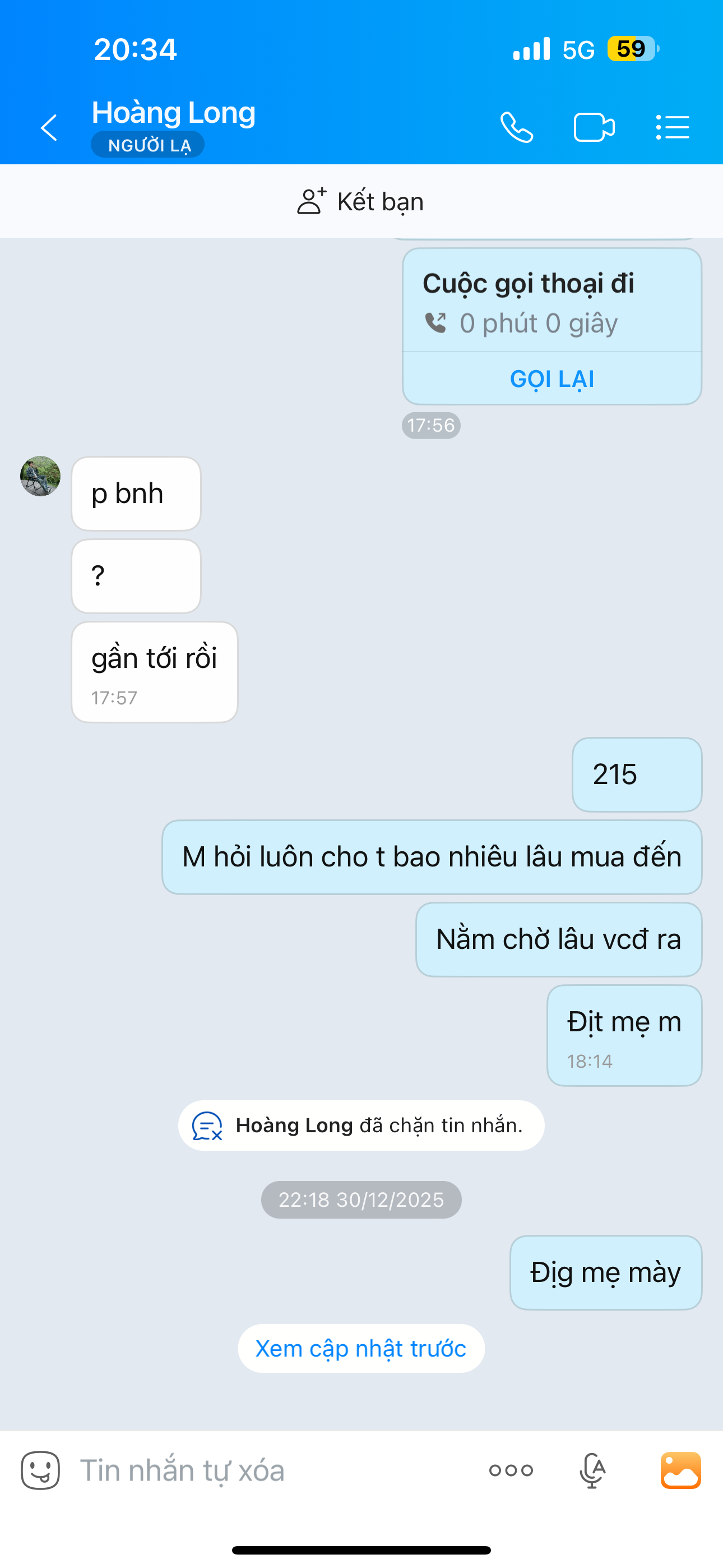
Task: Open Hoàng Long's profile picture
Action: coord(40,476)
